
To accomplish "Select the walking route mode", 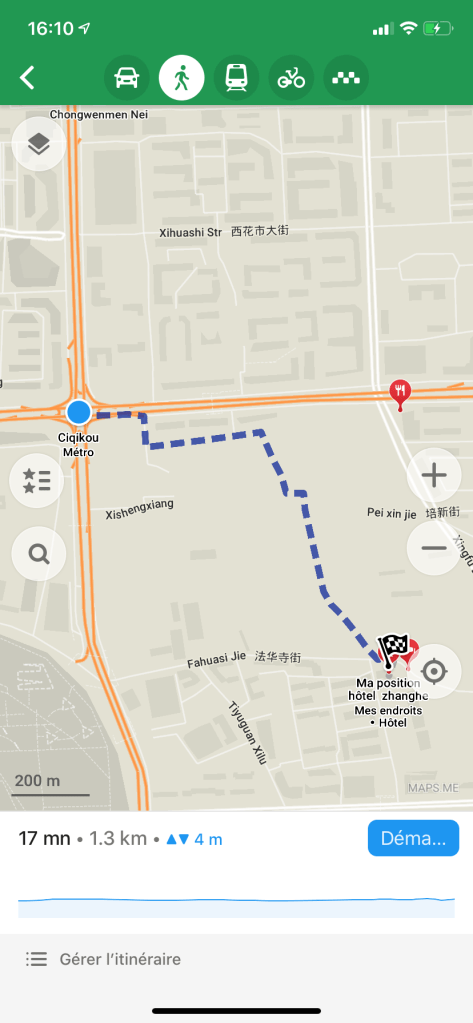I will click(x=181, y=78).
